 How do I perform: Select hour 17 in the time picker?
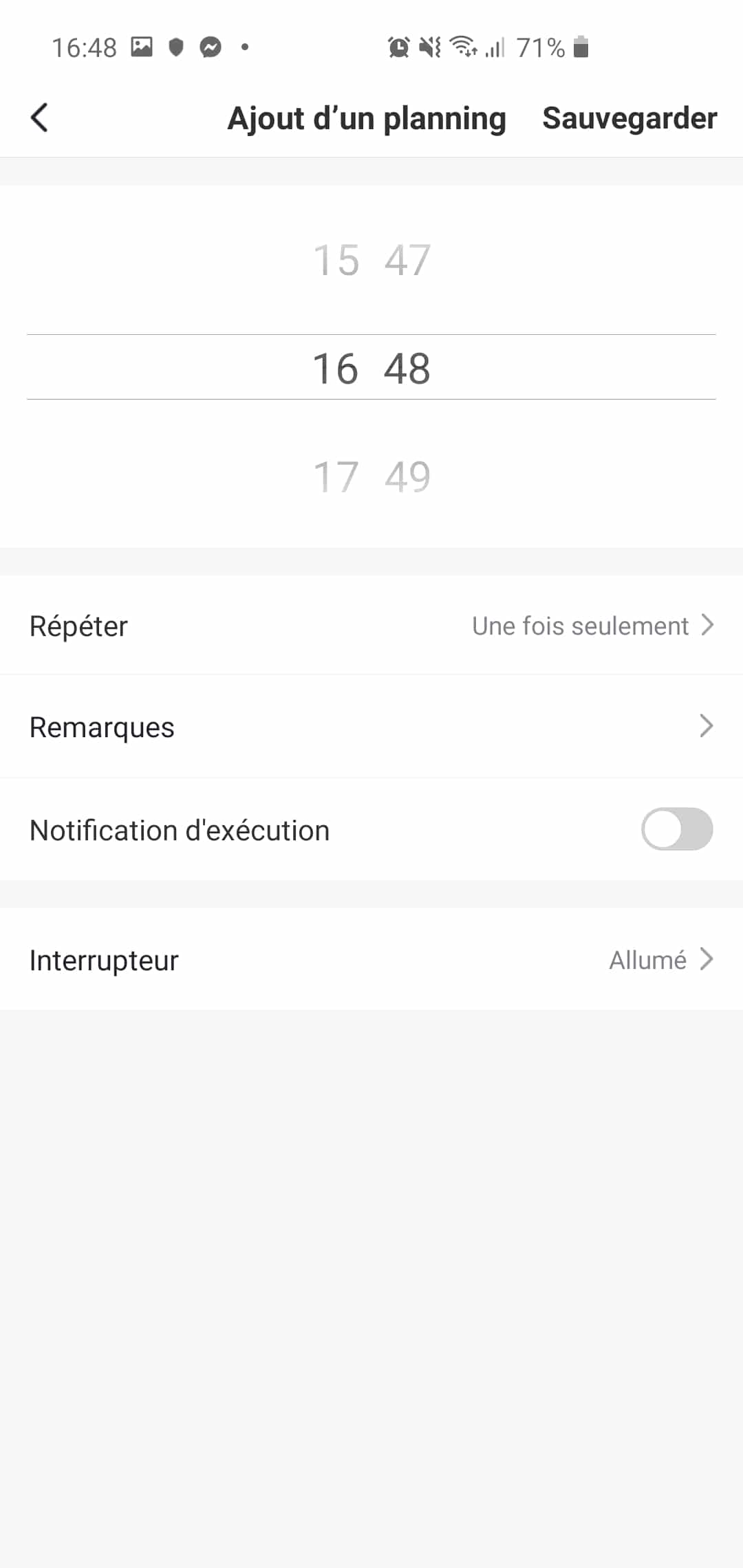coord(336,477)
